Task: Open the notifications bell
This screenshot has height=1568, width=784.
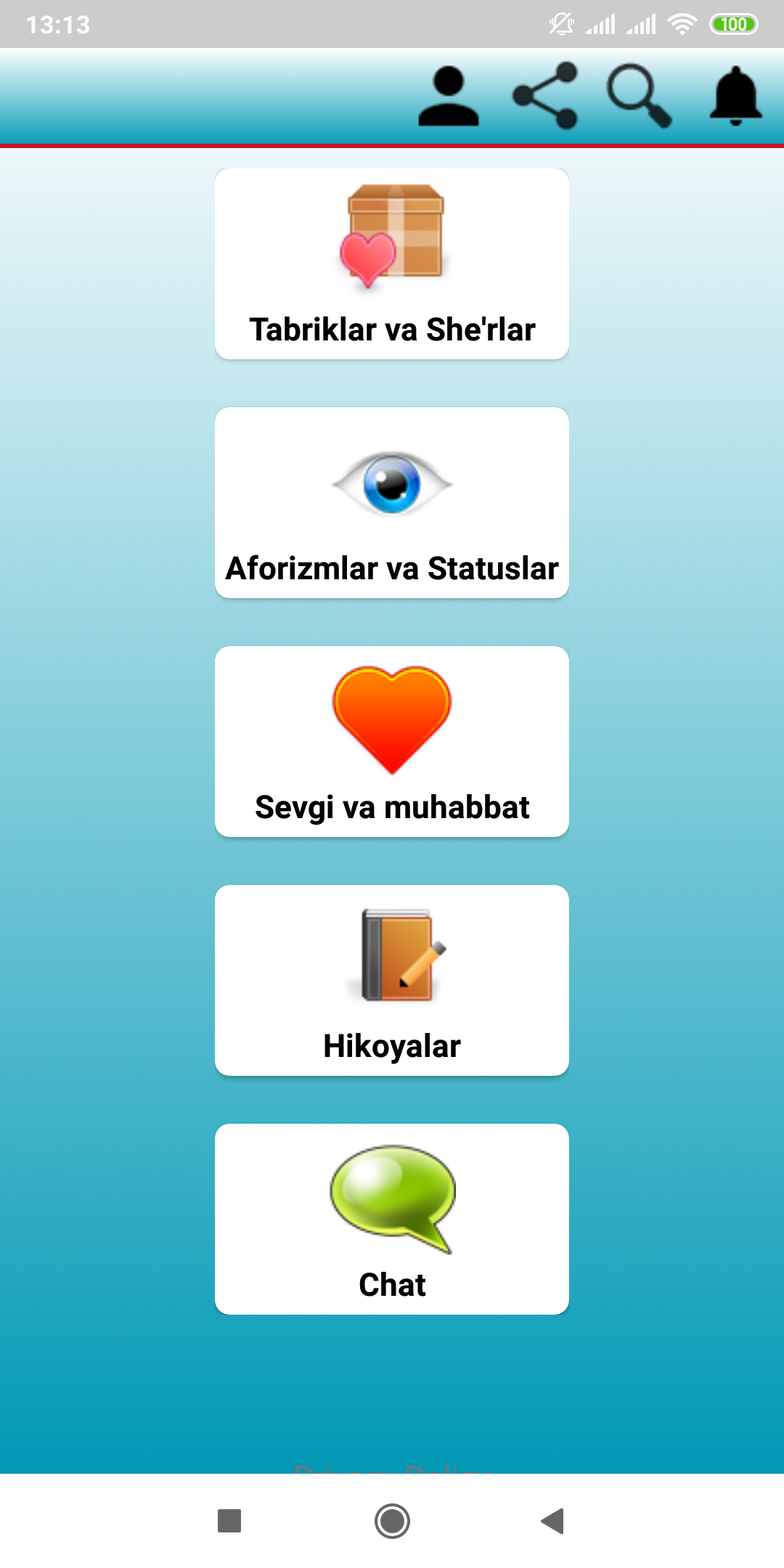Action: pos(735,96)
